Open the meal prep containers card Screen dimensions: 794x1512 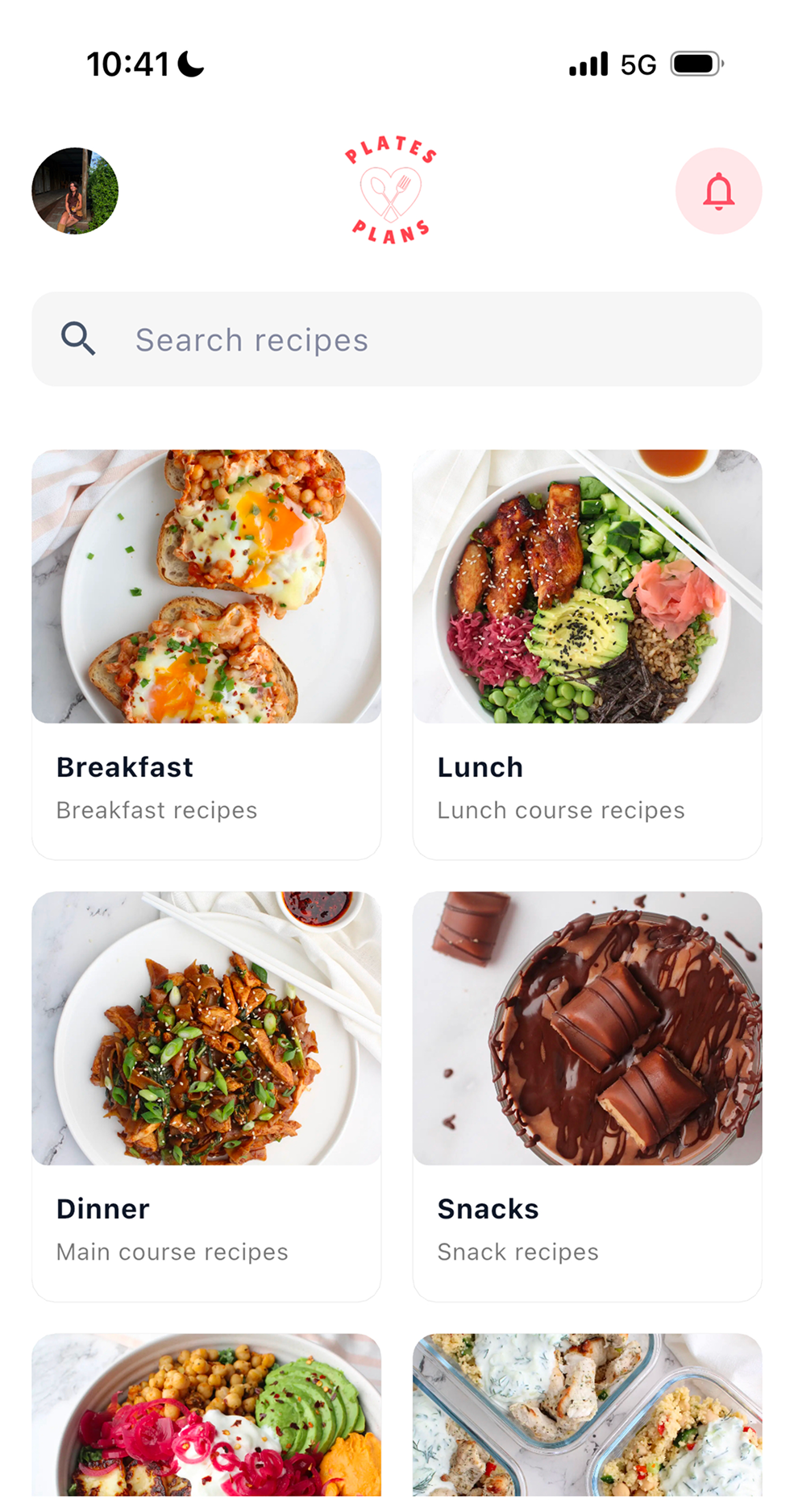tap(587, 1415)
